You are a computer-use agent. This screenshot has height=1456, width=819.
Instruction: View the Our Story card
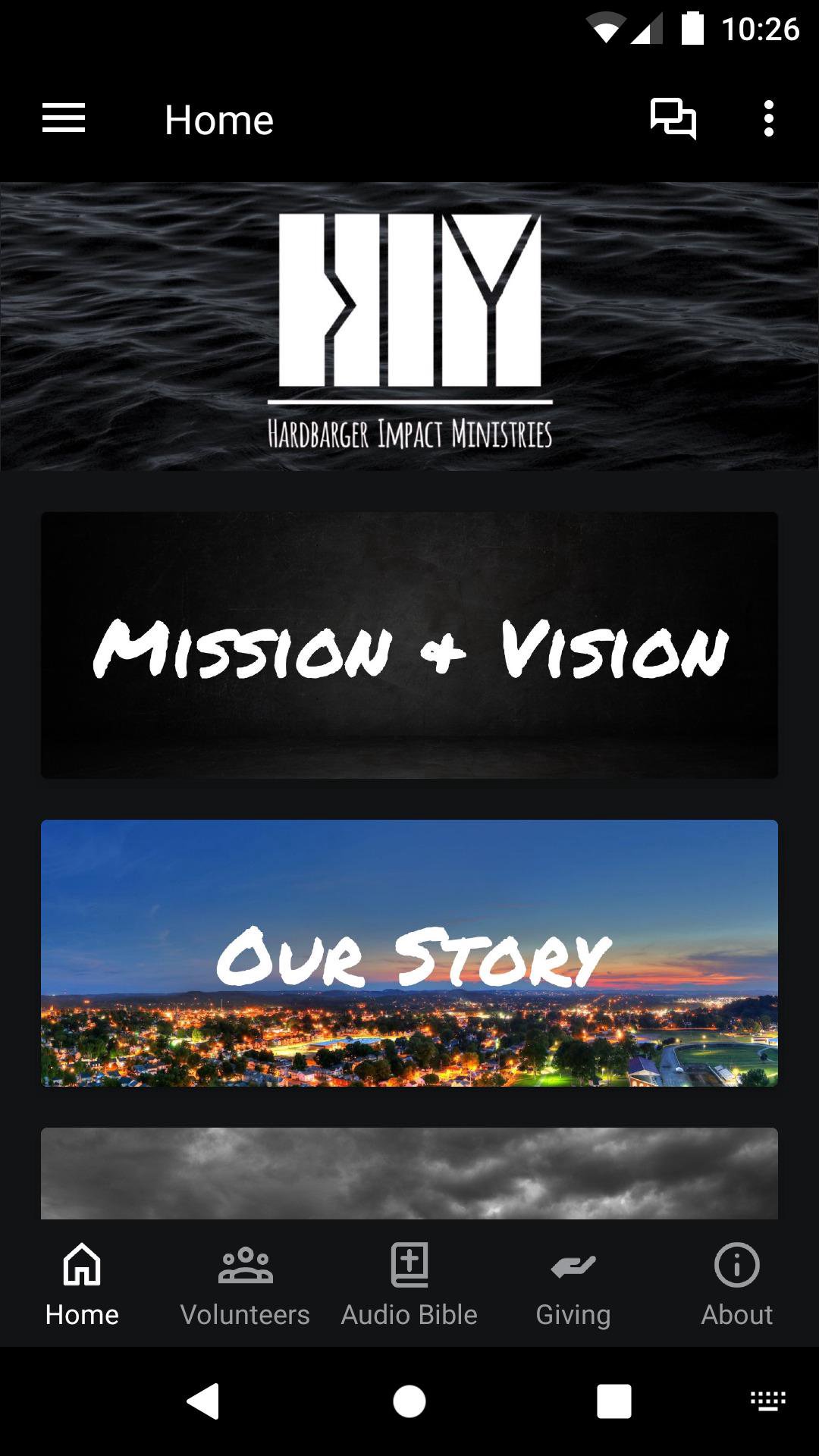pos(409,953)
